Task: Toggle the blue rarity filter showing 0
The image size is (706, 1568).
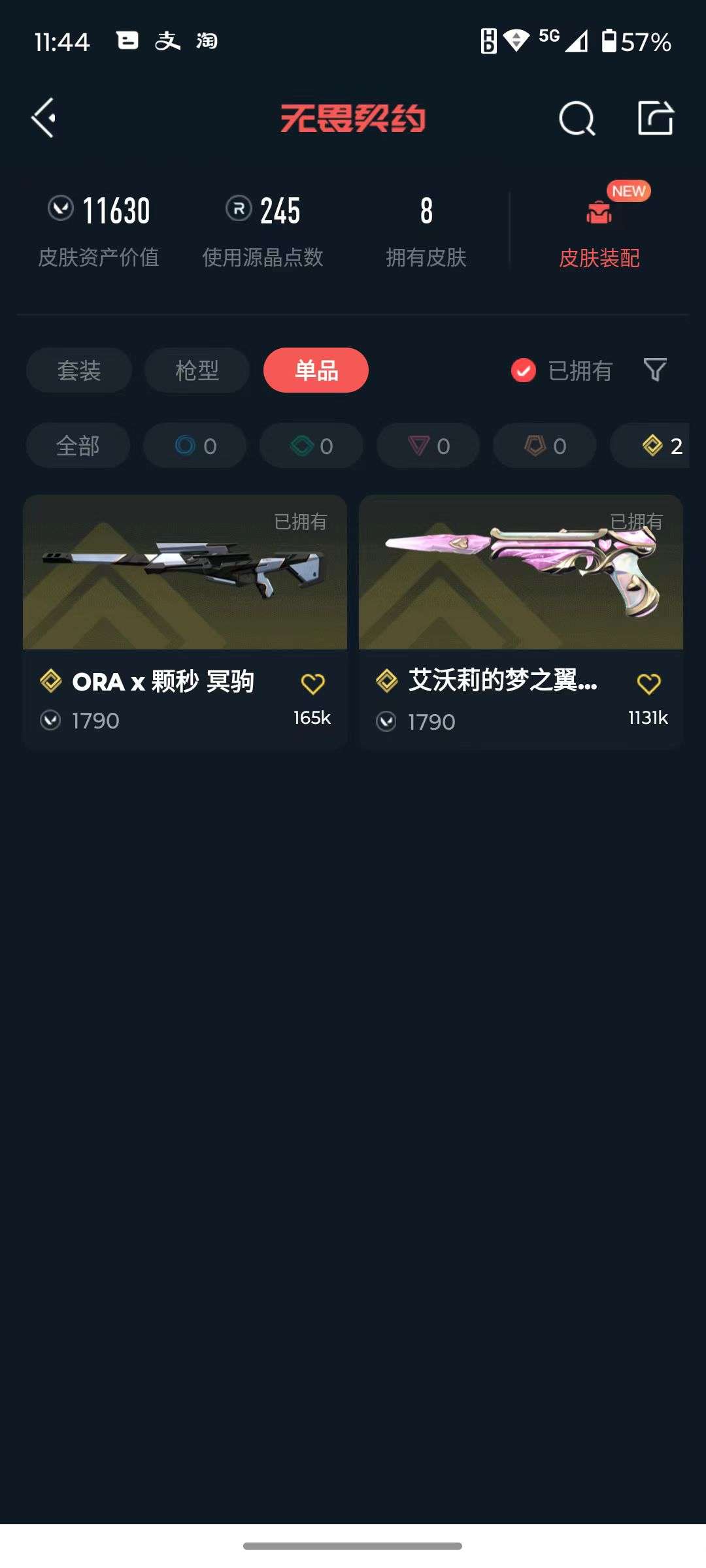Action: coord(194,446)
